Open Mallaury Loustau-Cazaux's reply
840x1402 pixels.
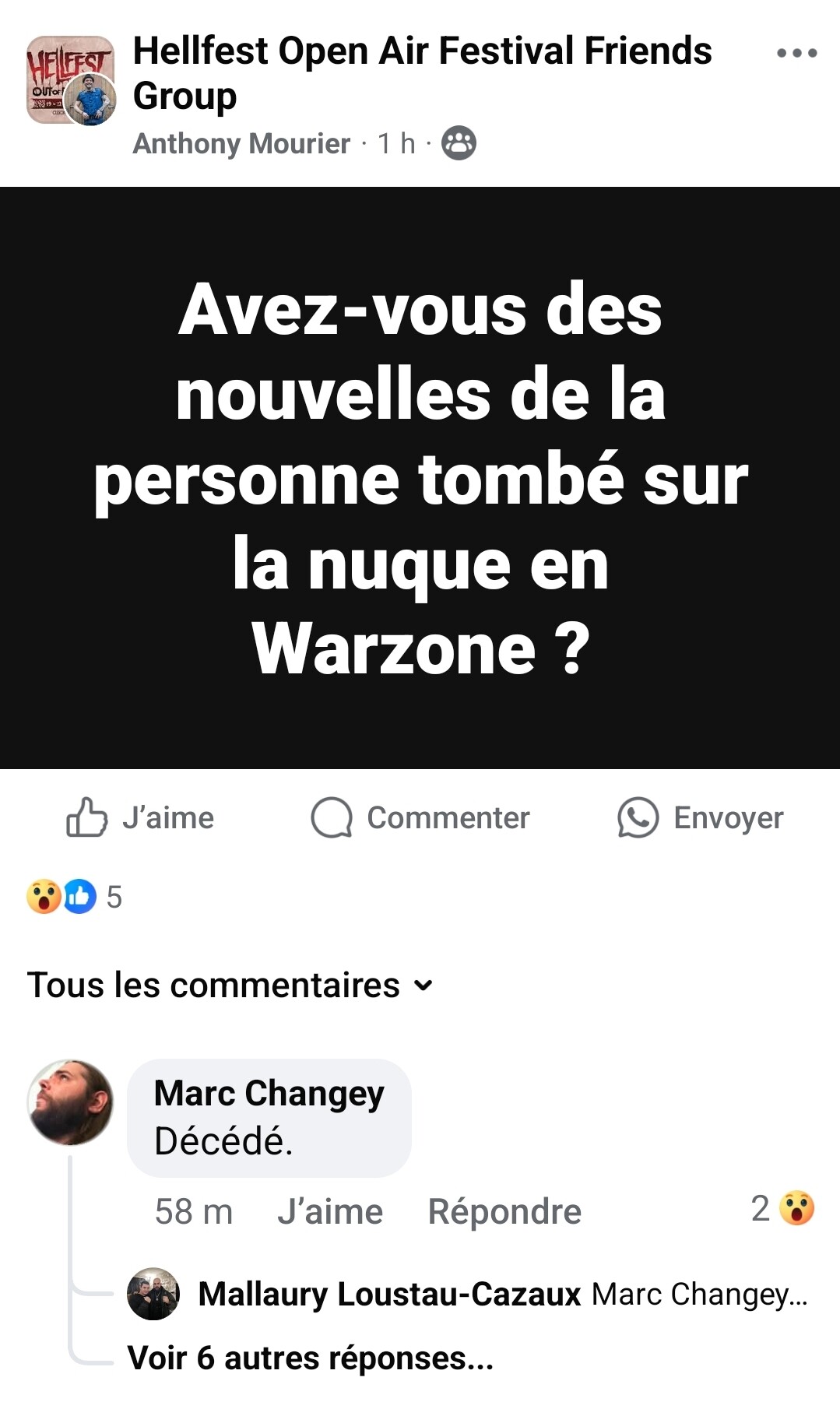(x=503, y=1294)
